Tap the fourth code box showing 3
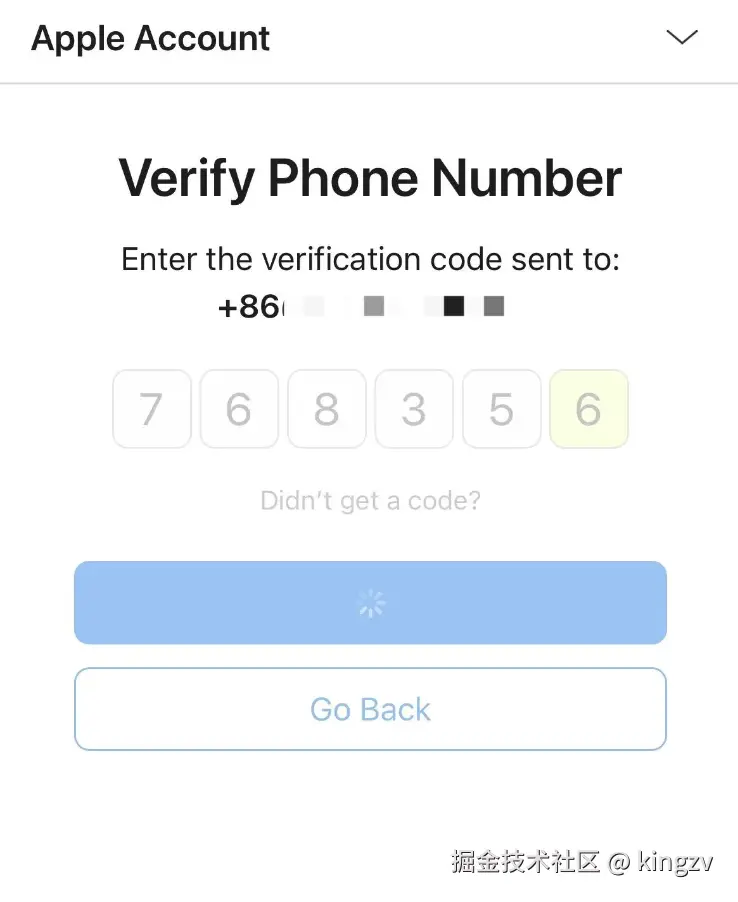 pyautogui.click(x=414, y=409)
